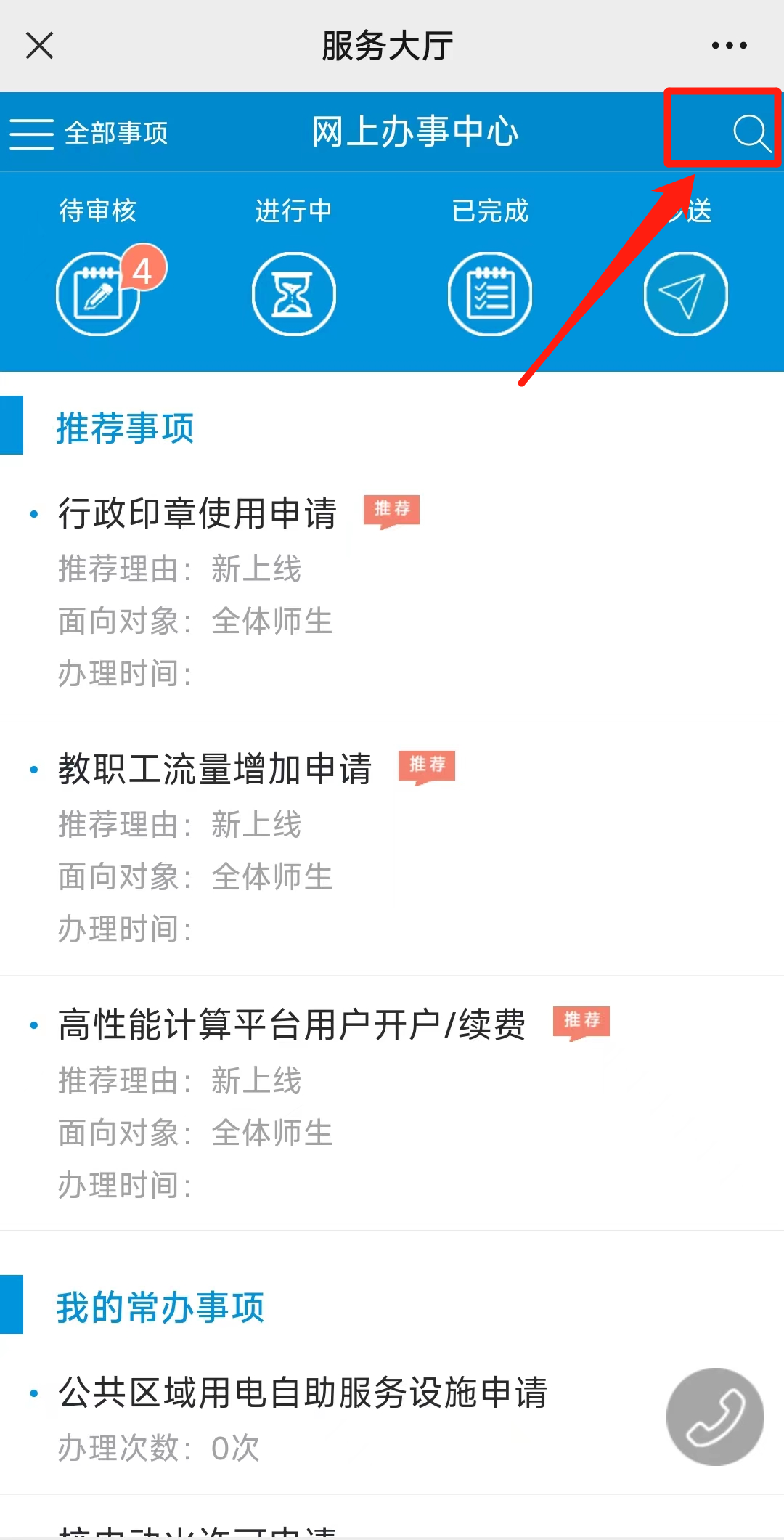Open 行政印章使用申请
784x1540 pixels.
click(197, 513)
